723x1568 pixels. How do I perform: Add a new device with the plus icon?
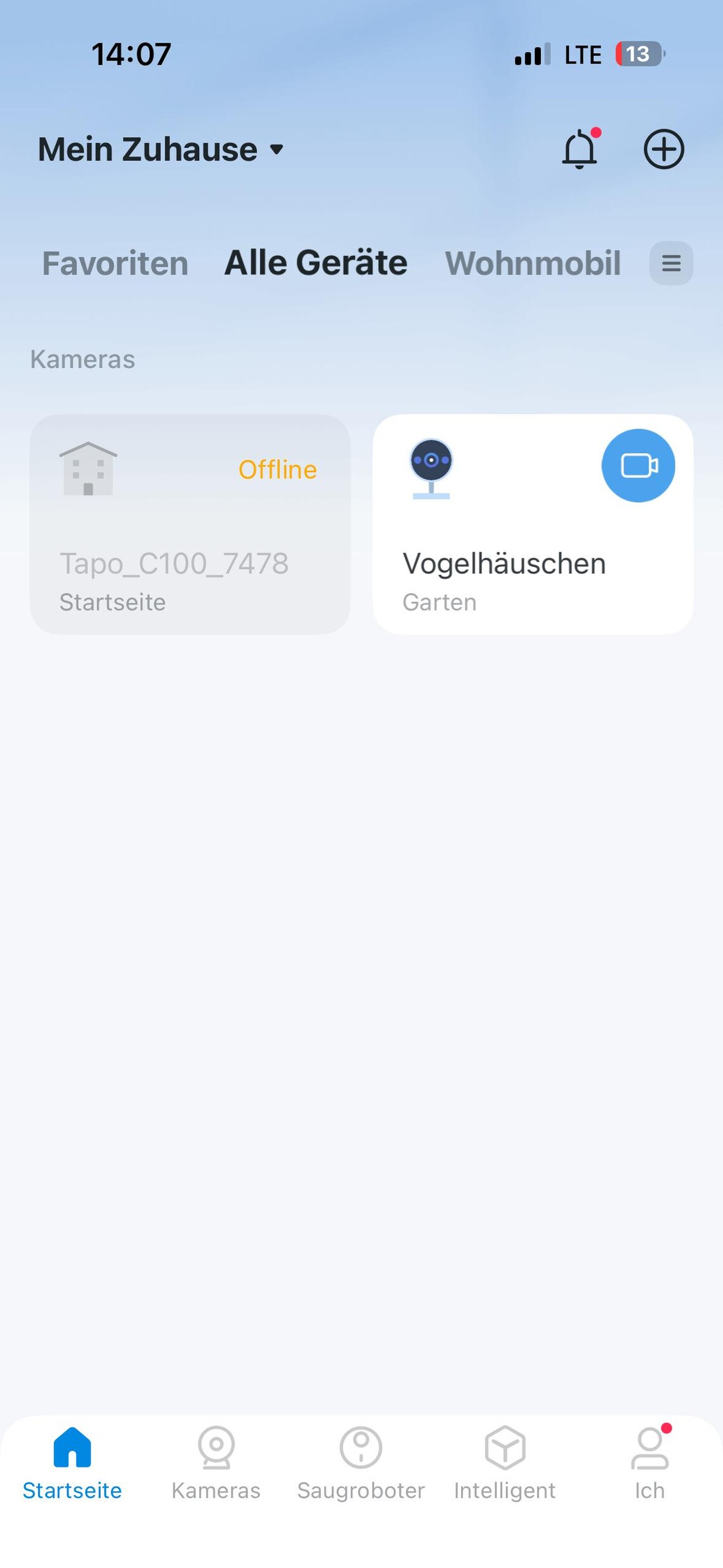click(663, 149)
